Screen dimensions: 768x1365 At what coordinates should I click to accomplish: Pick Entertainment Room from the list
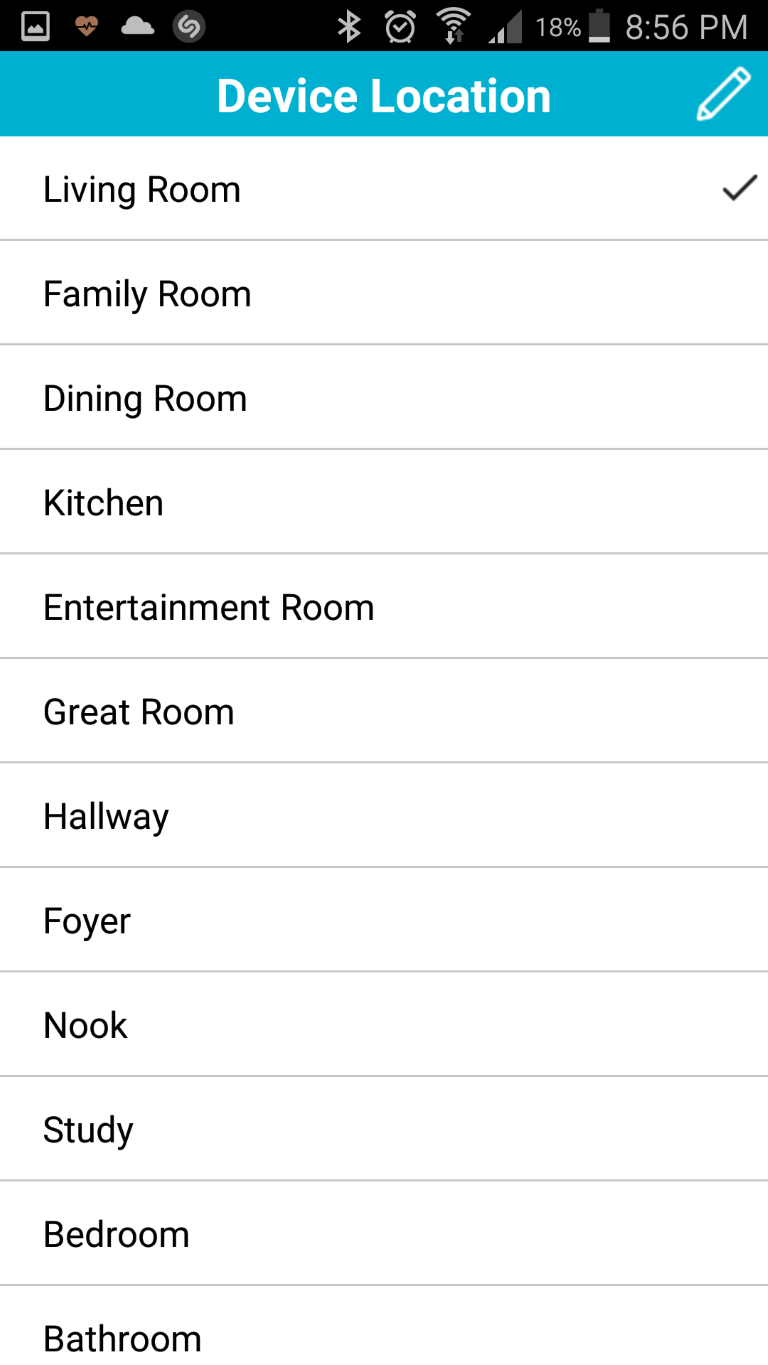click(x=384, y=607)
